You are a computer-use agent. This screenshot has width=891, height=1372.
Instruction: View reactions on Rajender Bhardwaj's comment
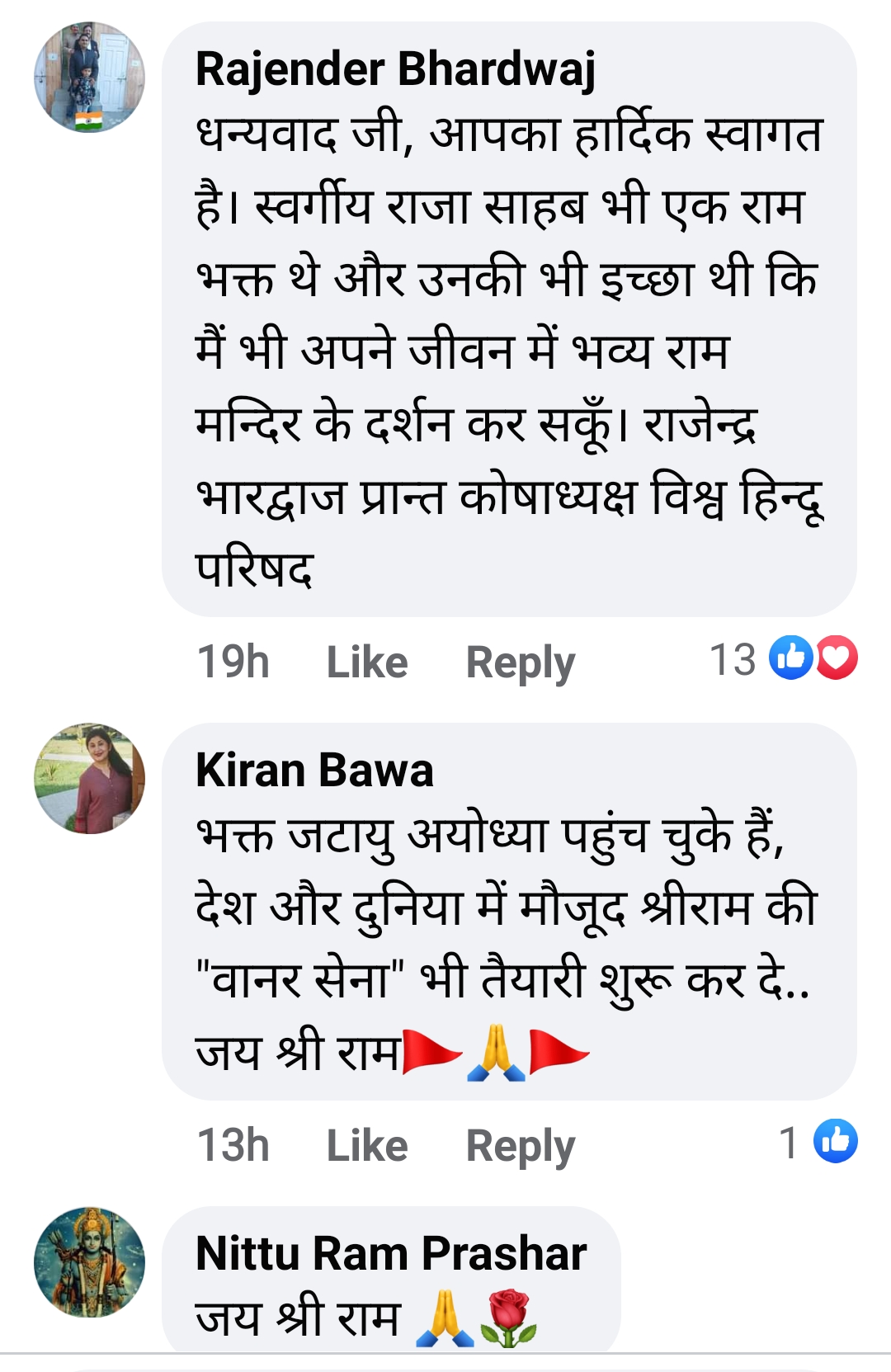pyautogui.click(x=784, y=659)
